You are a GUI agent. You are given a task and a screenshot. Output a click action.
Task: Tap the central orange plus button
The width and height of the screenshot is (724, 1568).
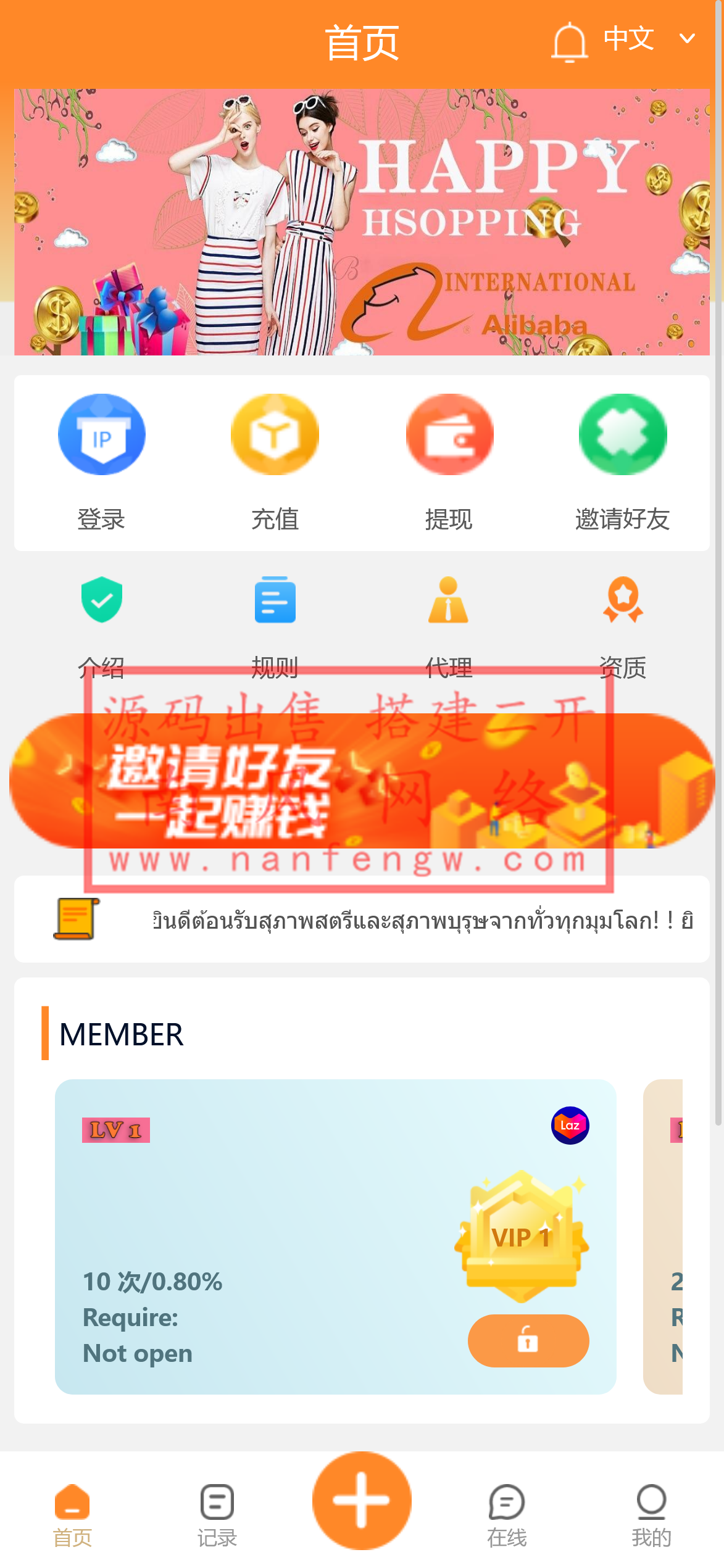(x=362, y=1501)
